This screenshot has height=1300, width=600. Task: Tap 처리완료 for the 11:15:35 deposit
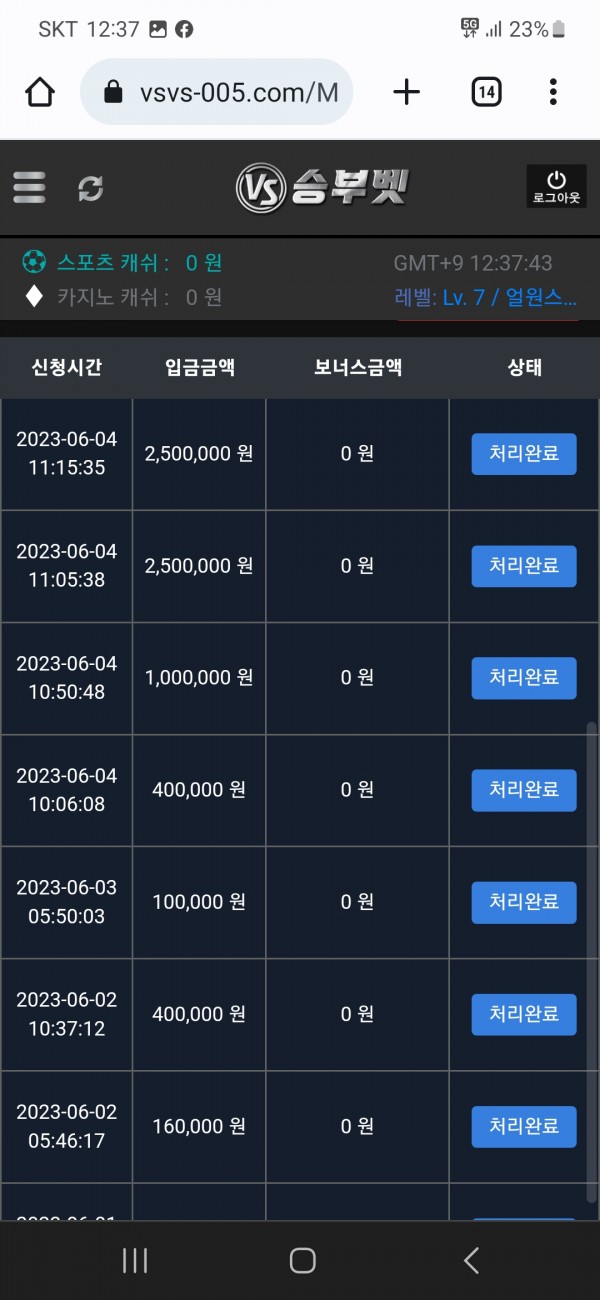[x=524, y=454]
